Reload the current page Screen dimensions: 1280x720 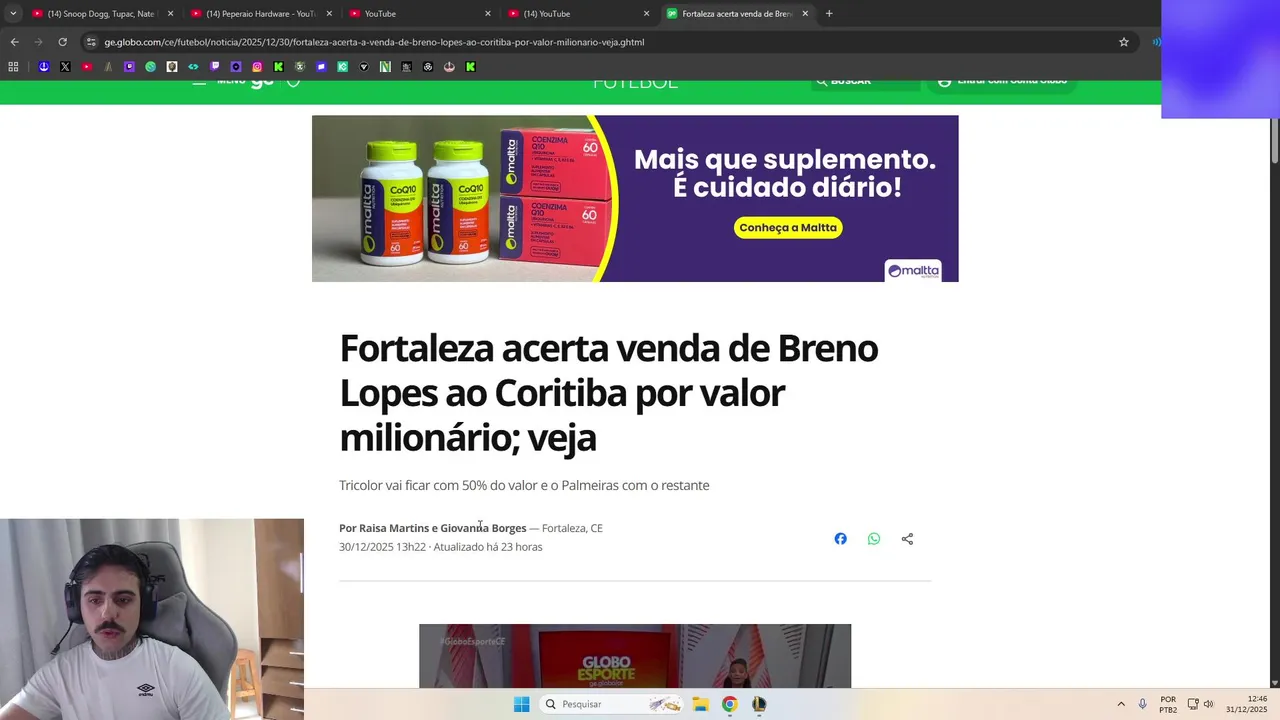pyautogui.click(x=62, y=42)
